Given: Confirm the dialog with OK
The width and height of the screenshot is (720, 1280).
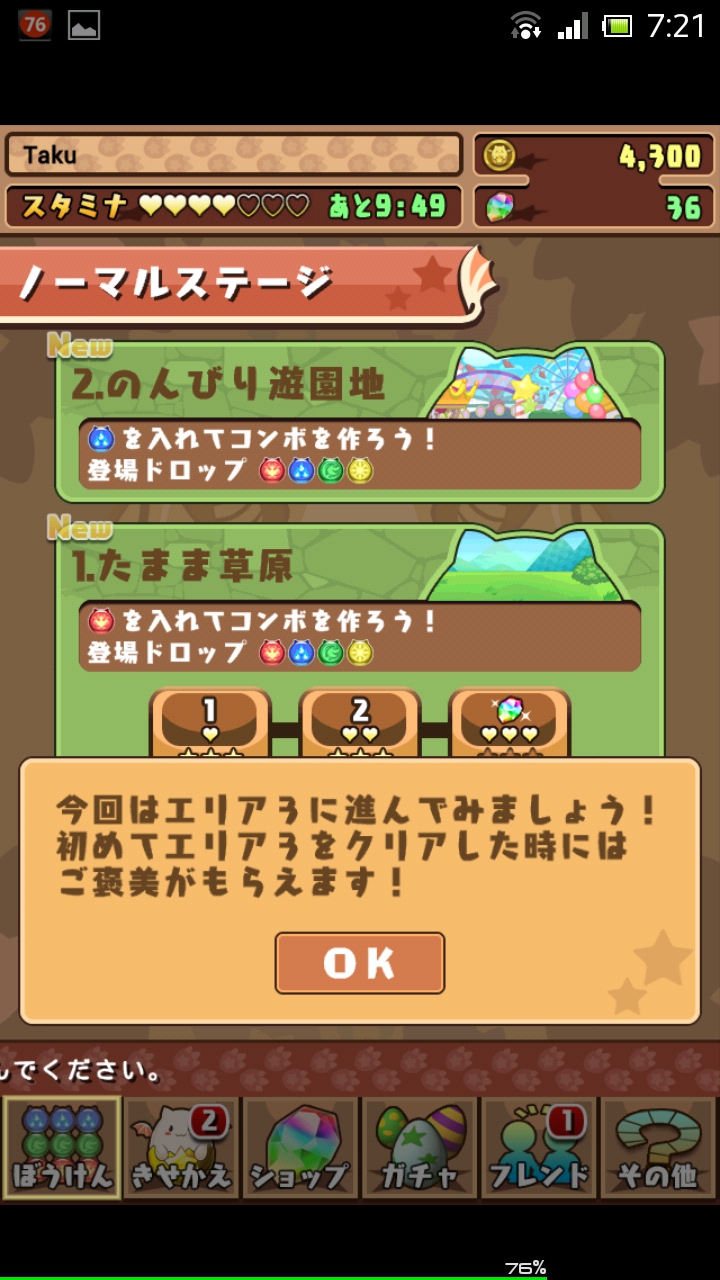Looking at the screenshot, I should [360, 962].
